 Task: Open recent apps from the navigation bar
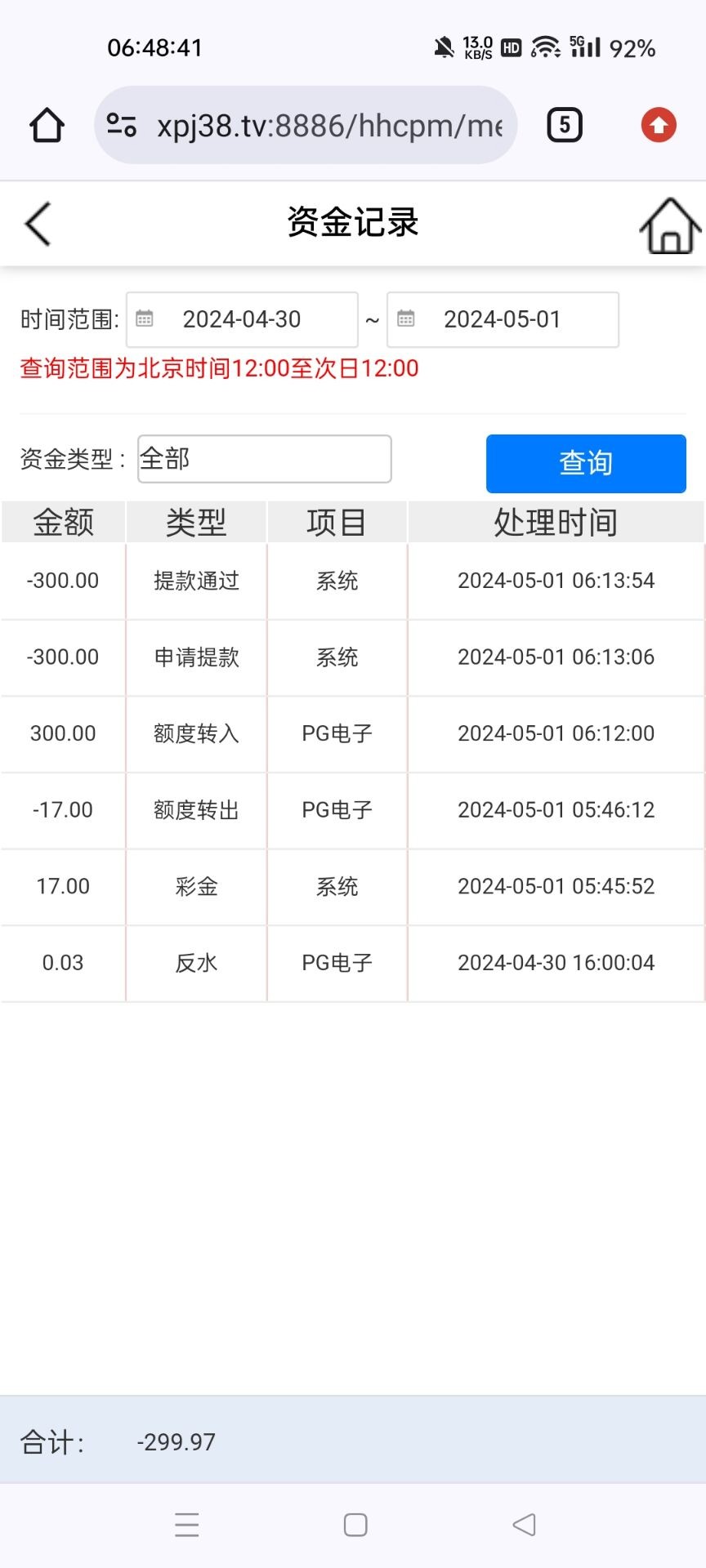coord(187,1525)
